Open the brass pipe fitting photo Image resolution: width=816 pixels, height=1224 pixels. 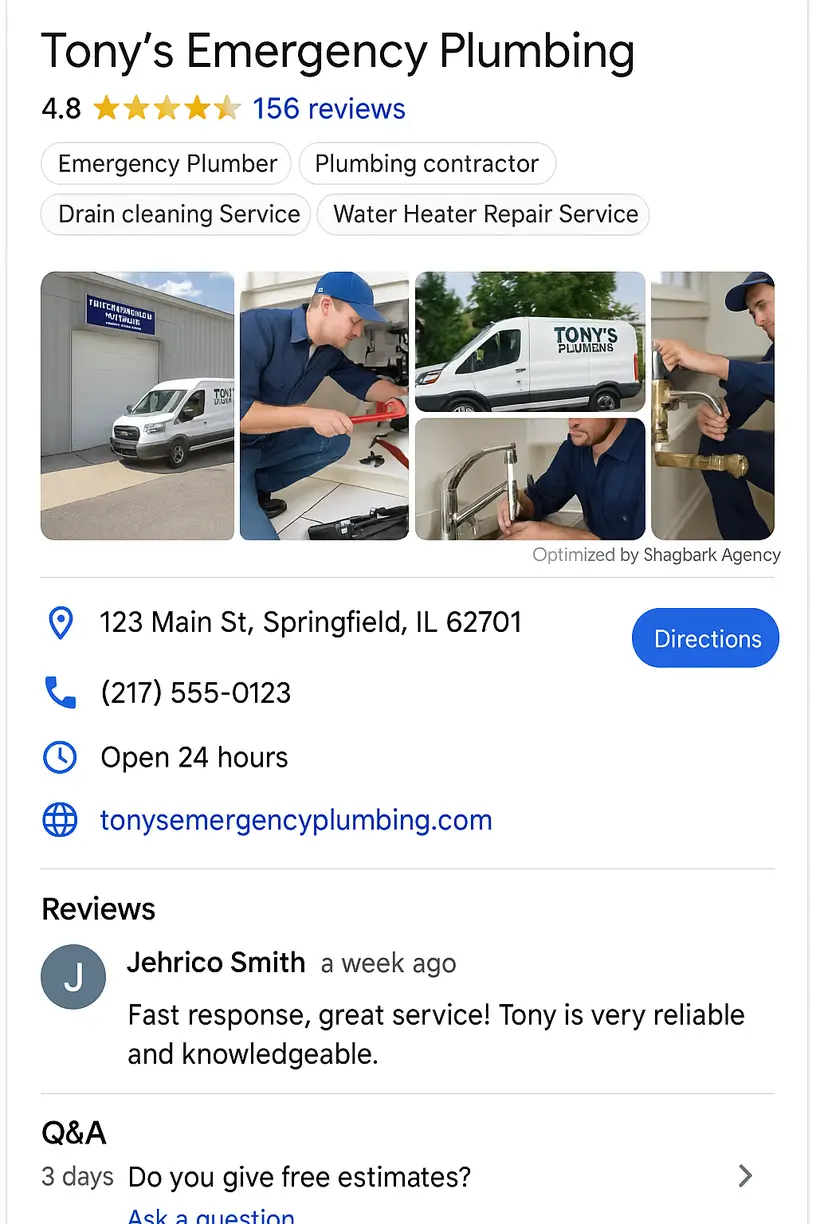(x=712, y=406)
